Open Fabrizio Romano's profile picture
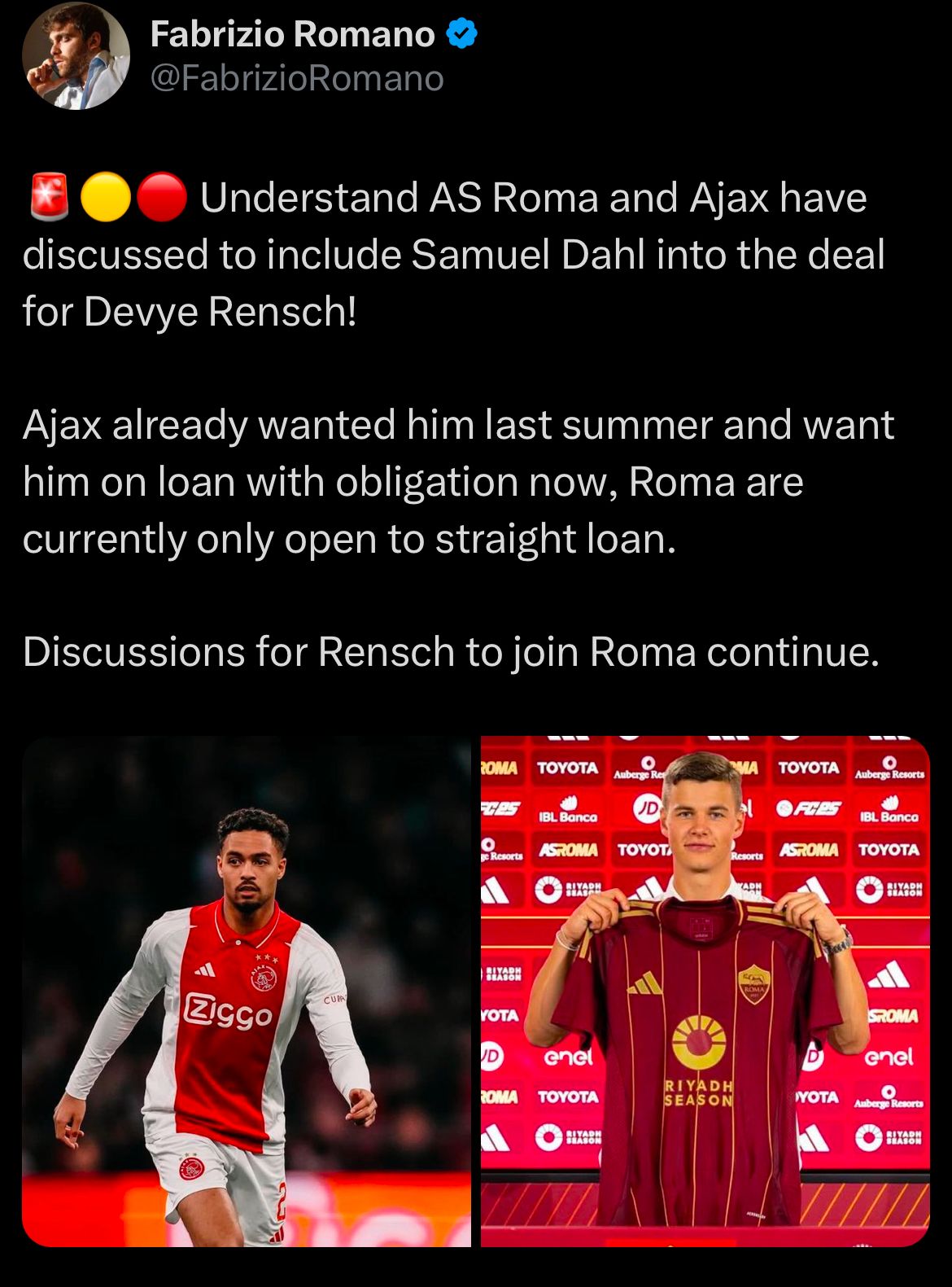 click(76, 56)
